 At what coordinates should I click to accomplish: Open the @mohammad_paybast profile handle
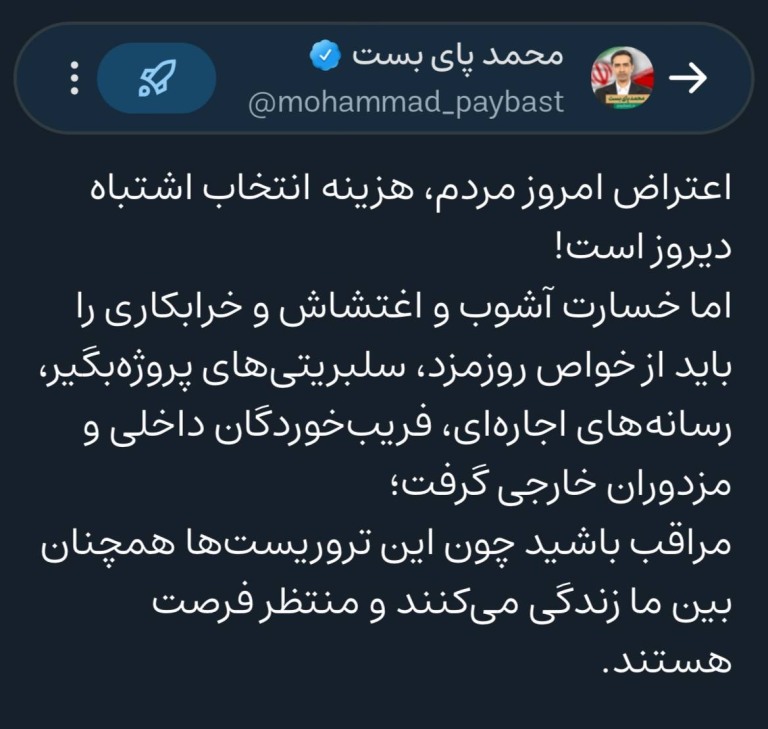(404, 102)
